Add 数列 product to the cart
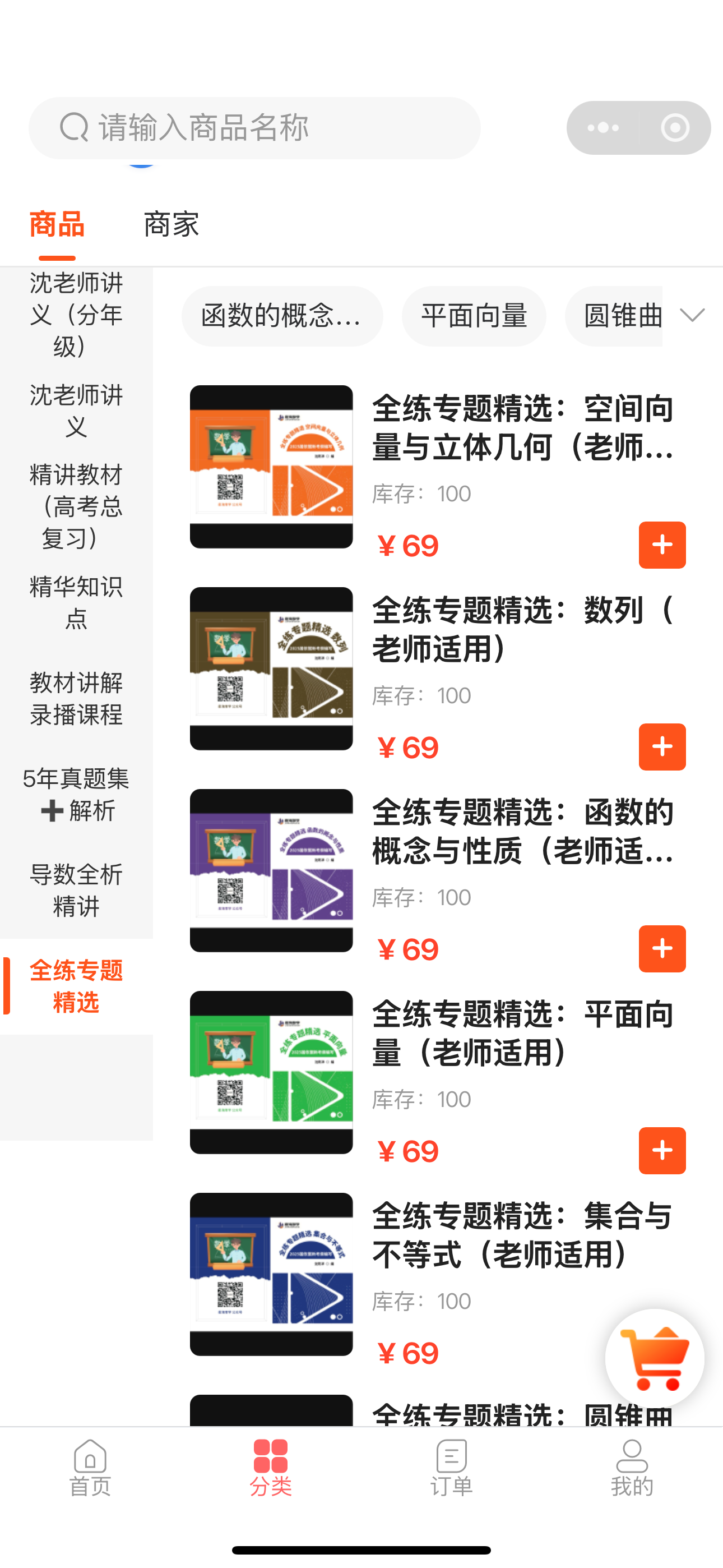This screenshot has width=723, height=1568. pos(662,747)
